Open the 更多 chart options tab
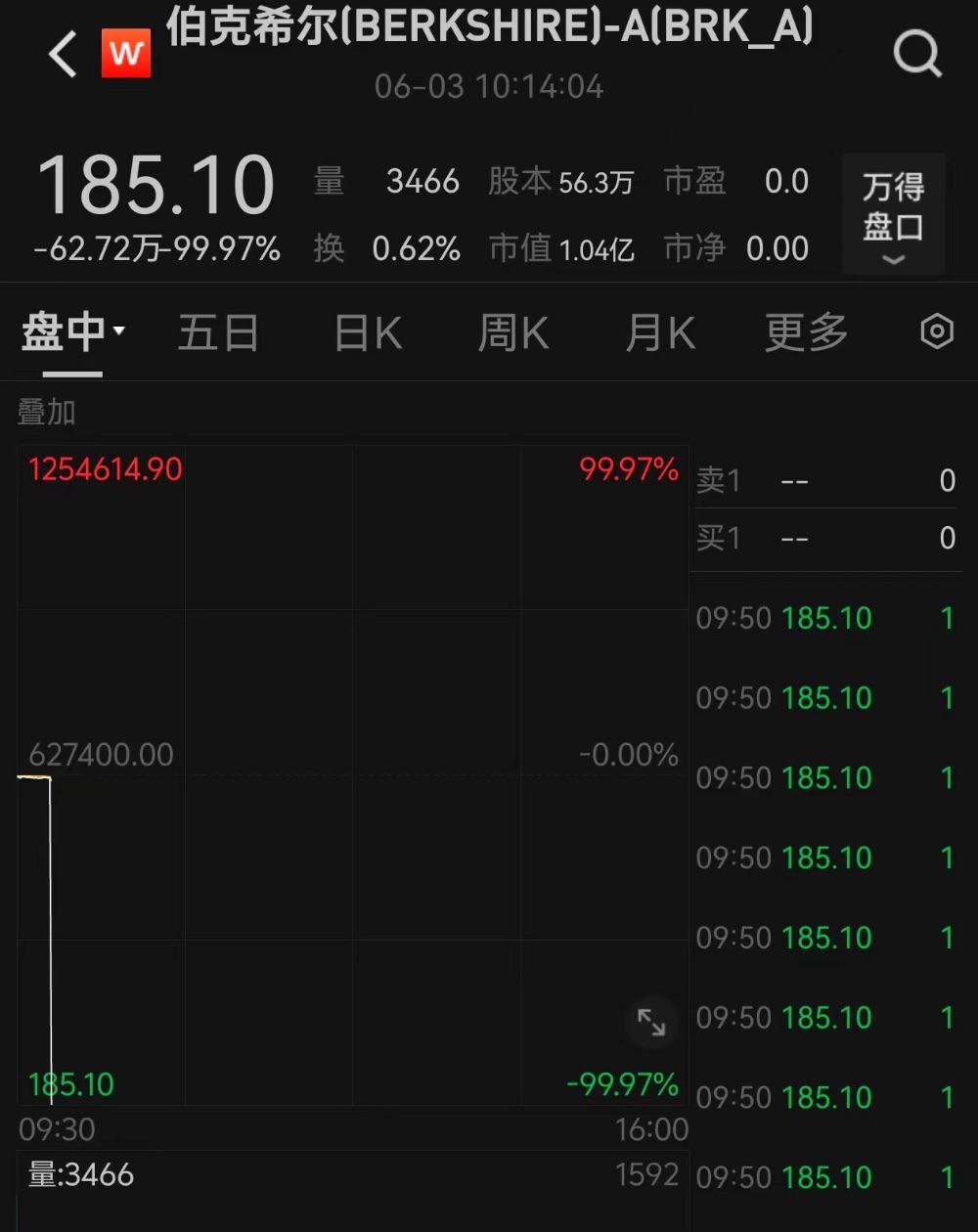The height and width of the screenshot is (1232, 978). (806, 333)
